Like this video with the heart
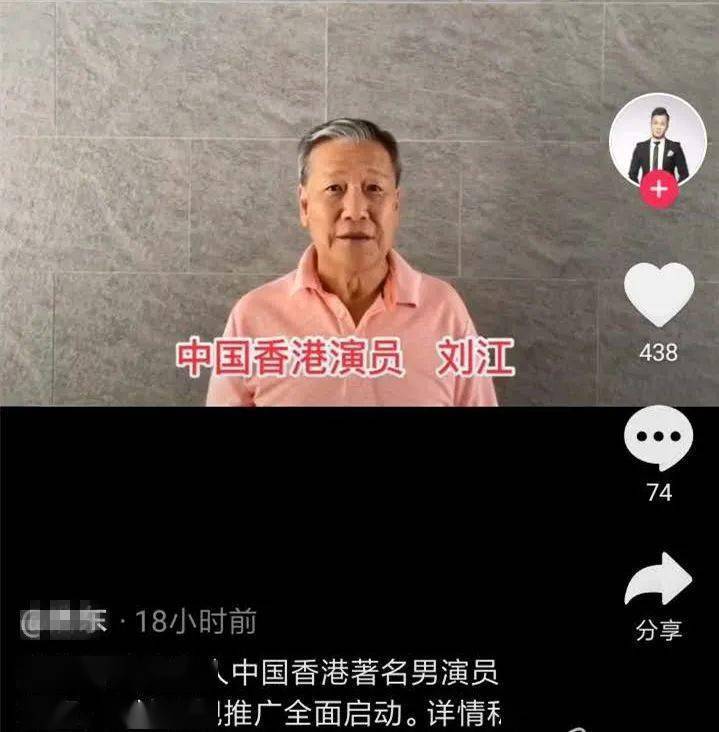The height and width of the screenshot is (732, 719). (658, 294)
